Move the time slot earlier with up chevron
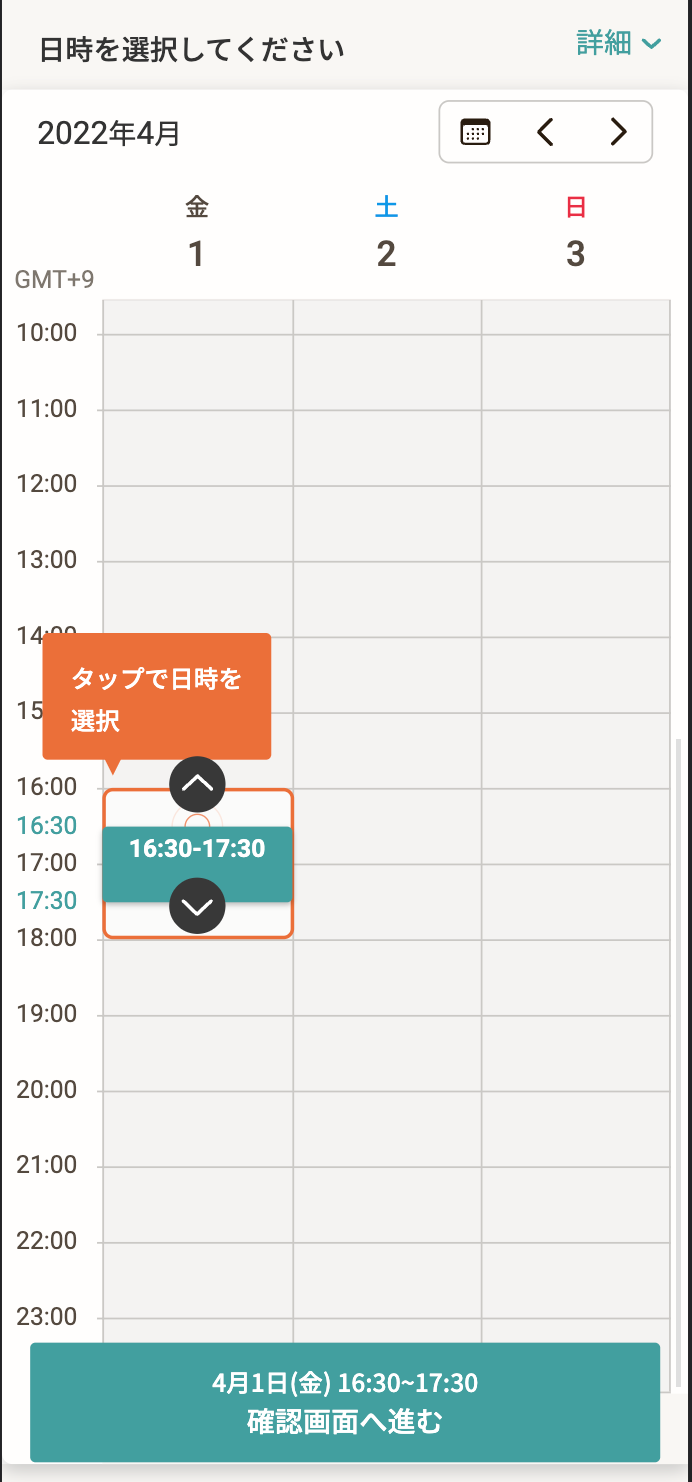This screenshot has height=1482, width=692. click(197, 784)
